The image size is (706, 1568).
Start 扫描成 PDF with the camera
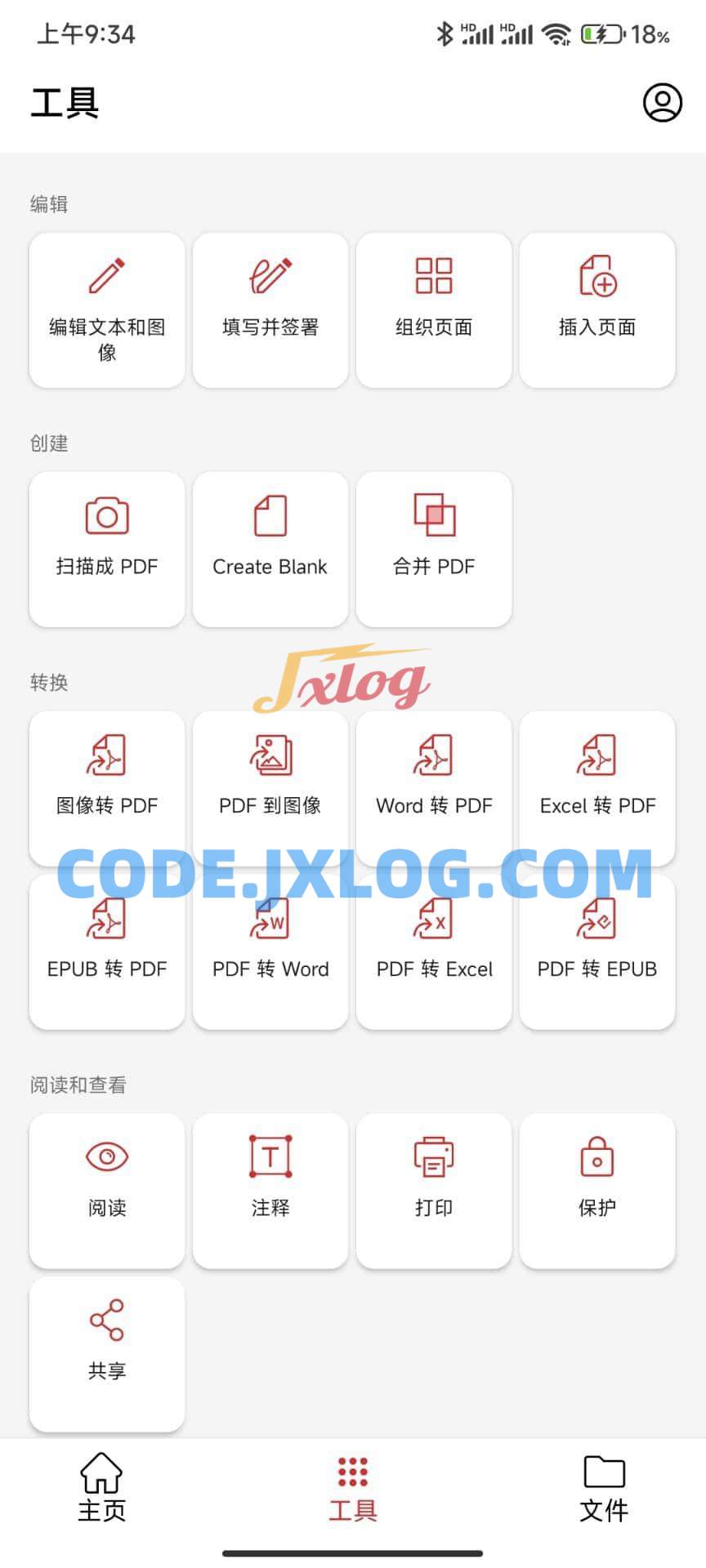point(107,549)
